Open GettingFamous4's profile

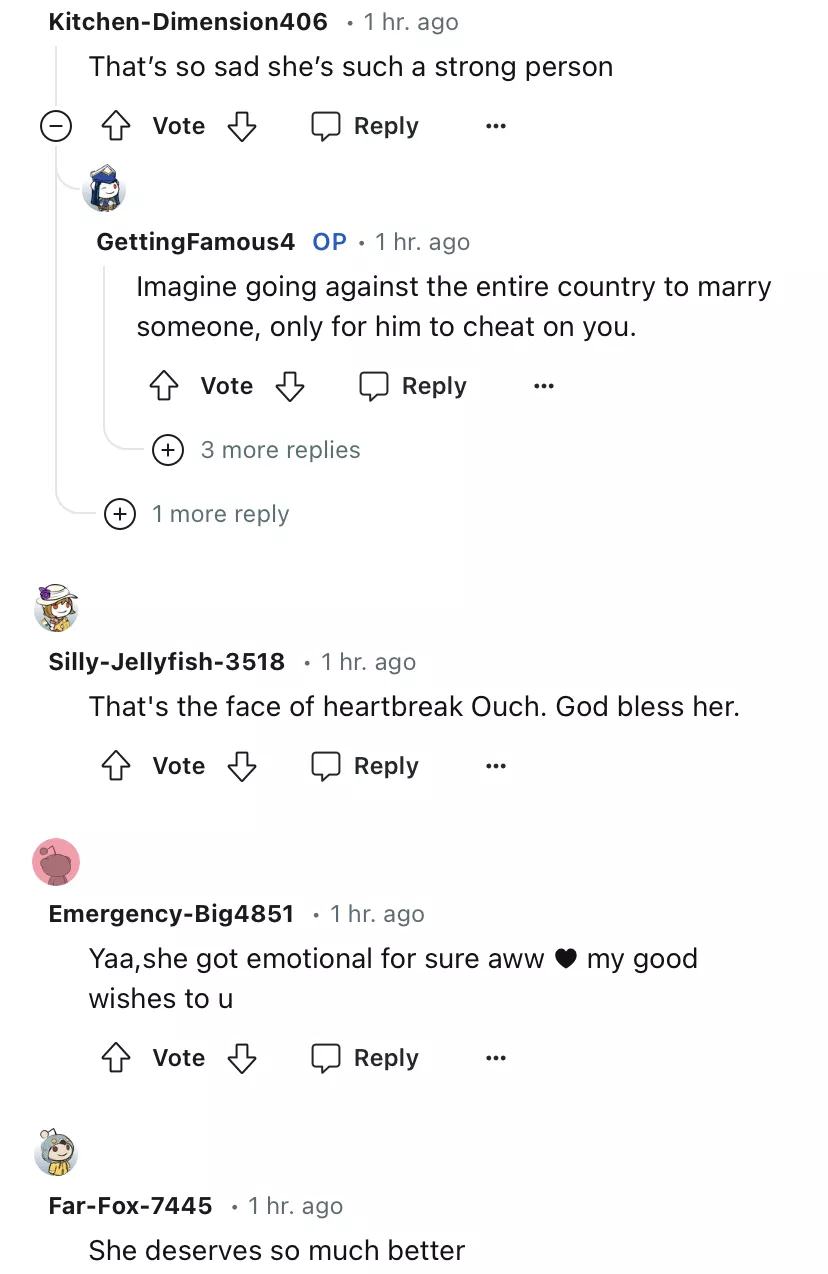click(x=195, y=242)
